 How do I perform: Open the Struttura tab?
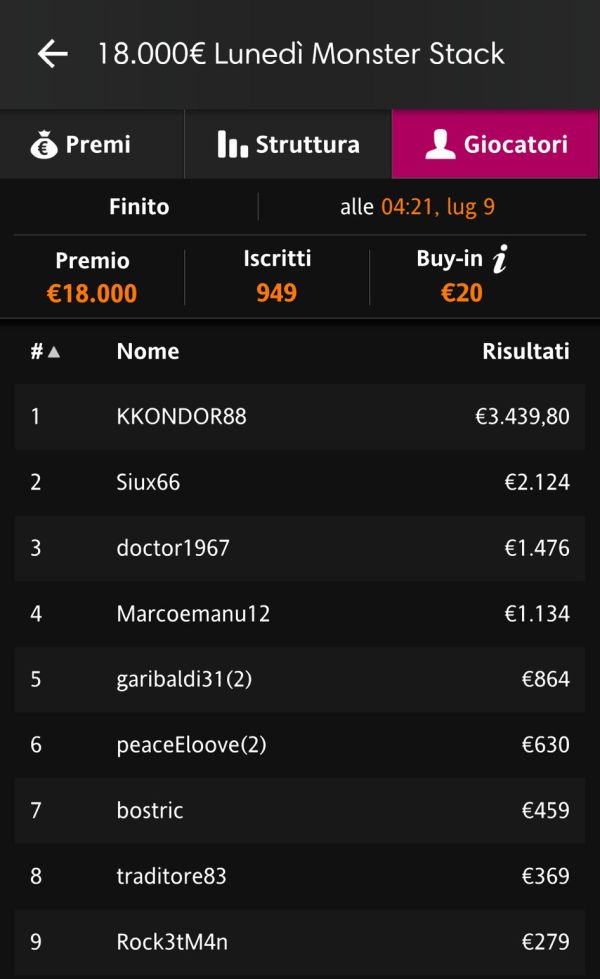288,144
